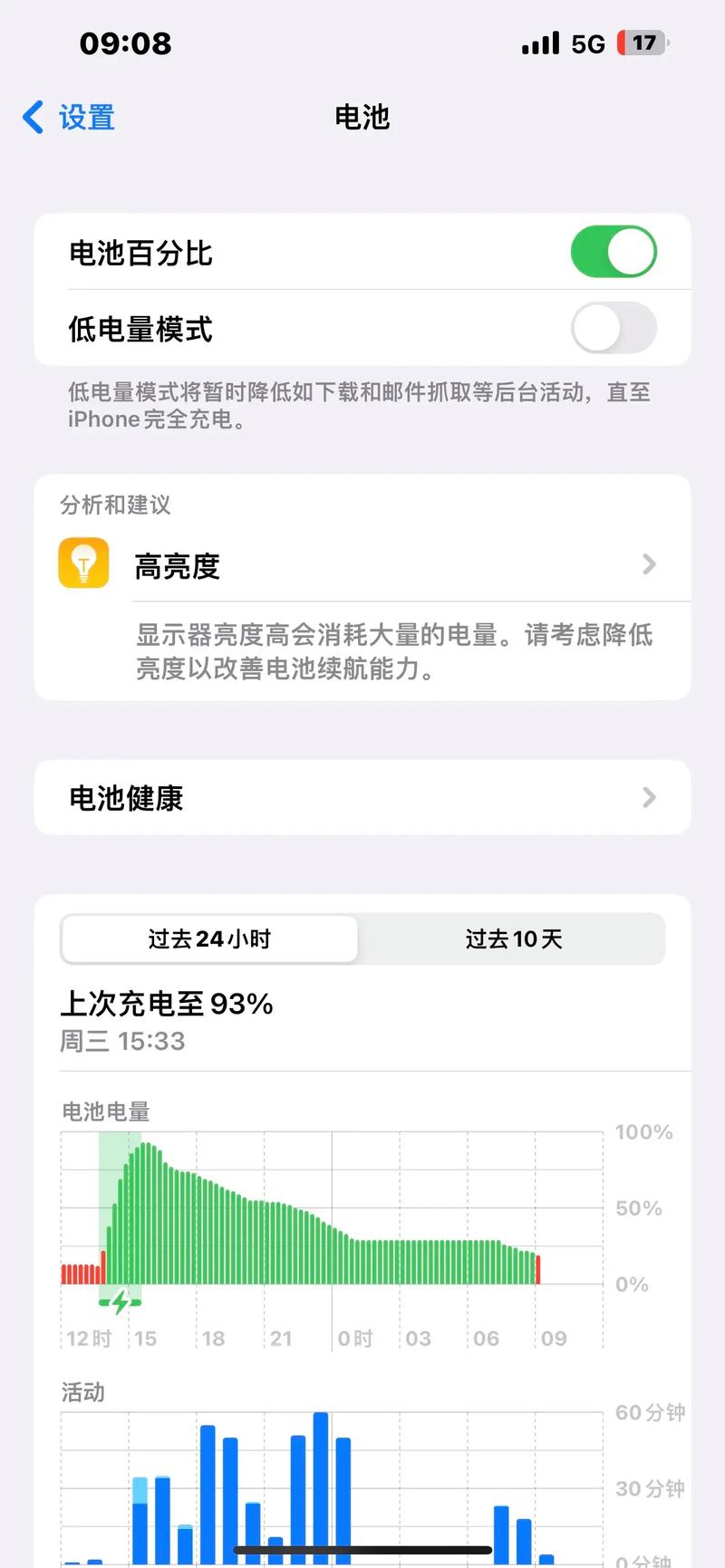Select the 过去24小时 tab

[208, 939]
